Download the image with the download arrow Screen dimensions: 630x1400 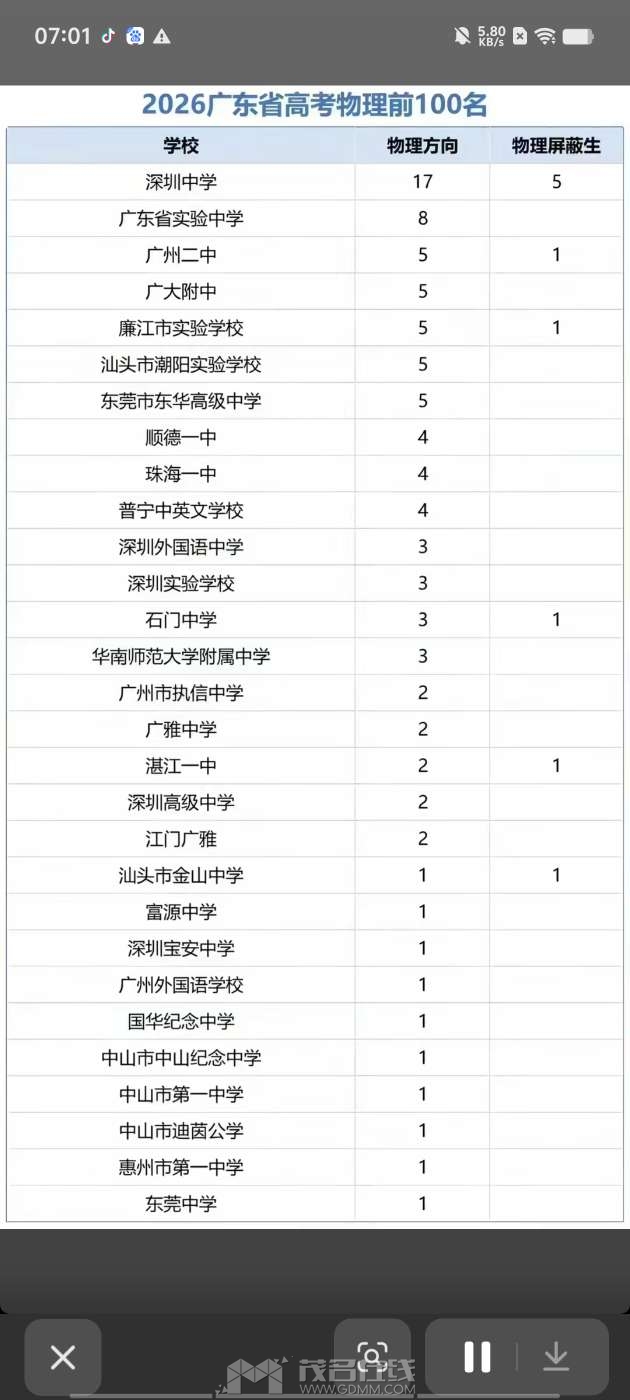pos(556,1357)
